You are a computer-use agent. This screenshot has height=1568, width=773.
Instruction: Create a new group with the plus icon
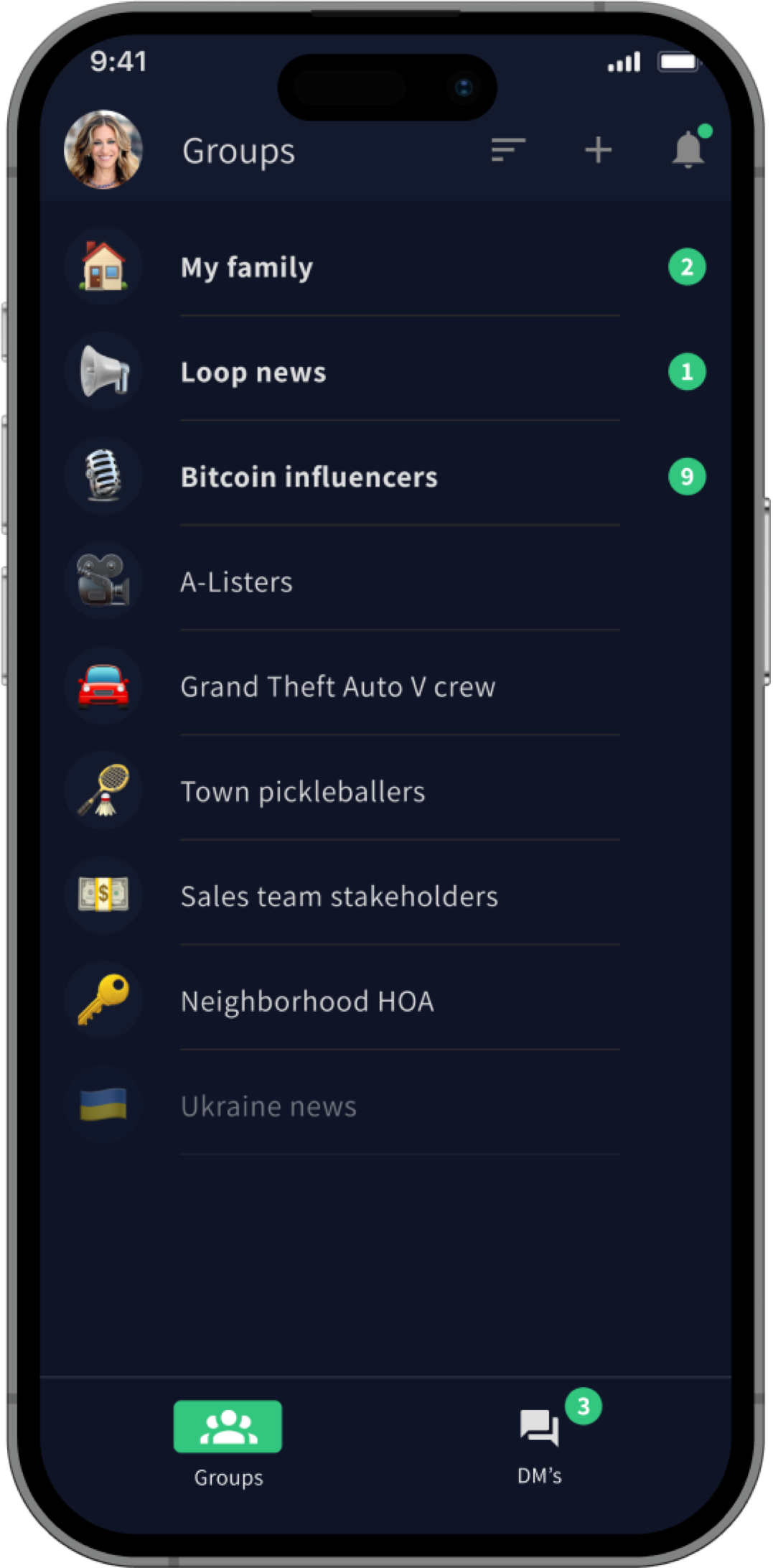[599, 149]
